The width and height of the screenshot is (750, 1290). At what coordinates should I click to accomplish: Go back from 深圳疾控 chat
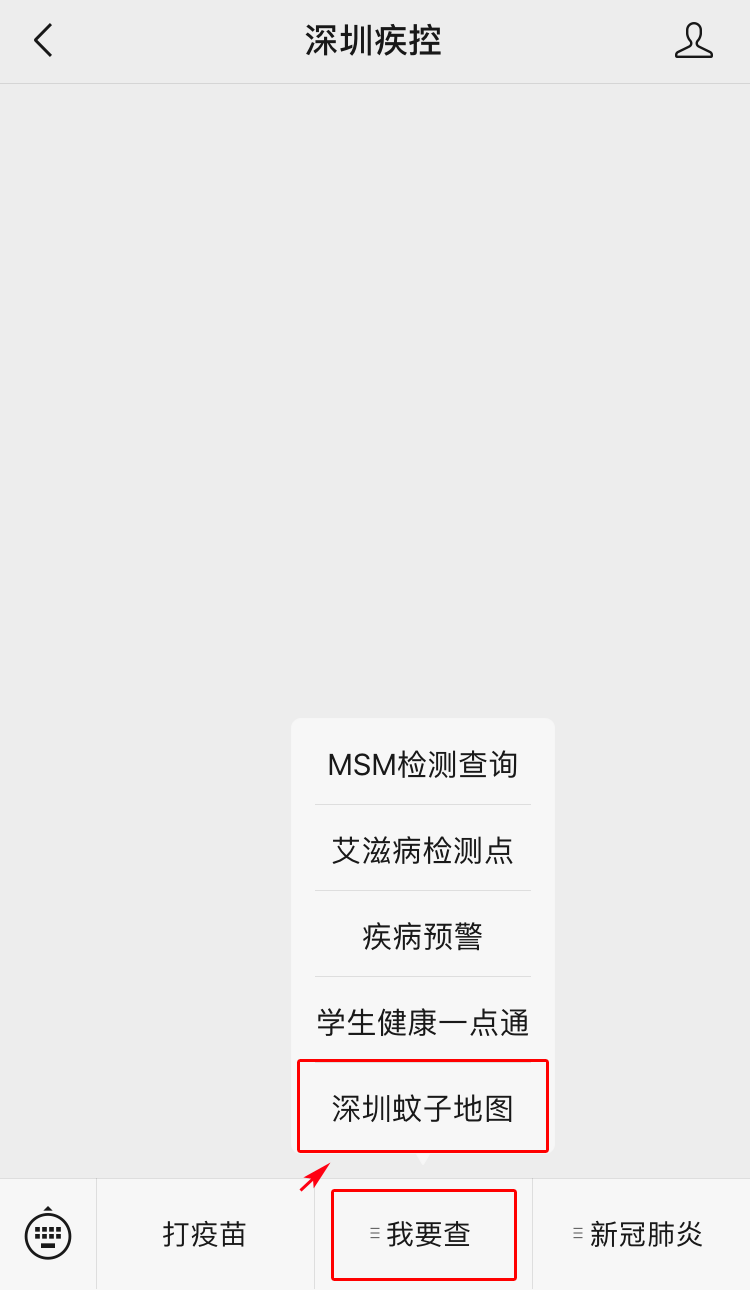42,41
